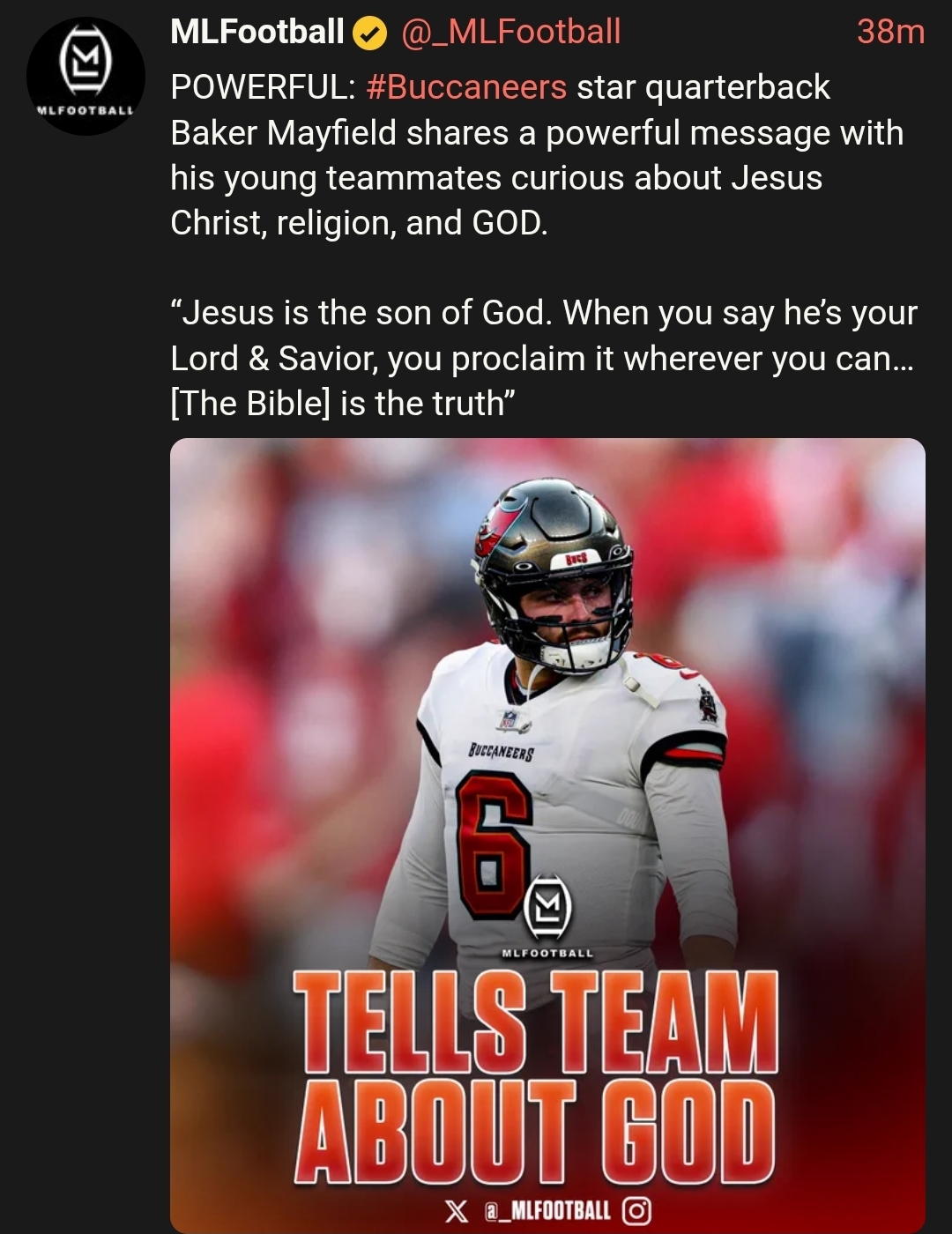Open MLFootball's profile picture
Image resolution: width=952 pixels, height=1234 pixels.
86,77
